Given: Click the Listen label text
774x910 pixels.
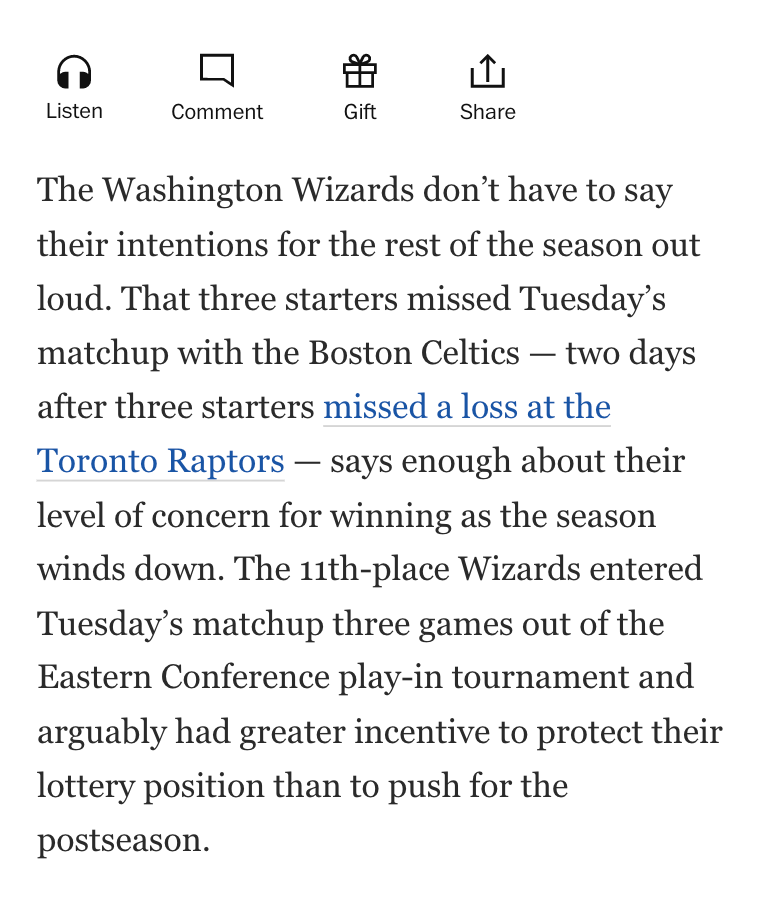Looking at the screenshot, I should (x=74, y=111).
